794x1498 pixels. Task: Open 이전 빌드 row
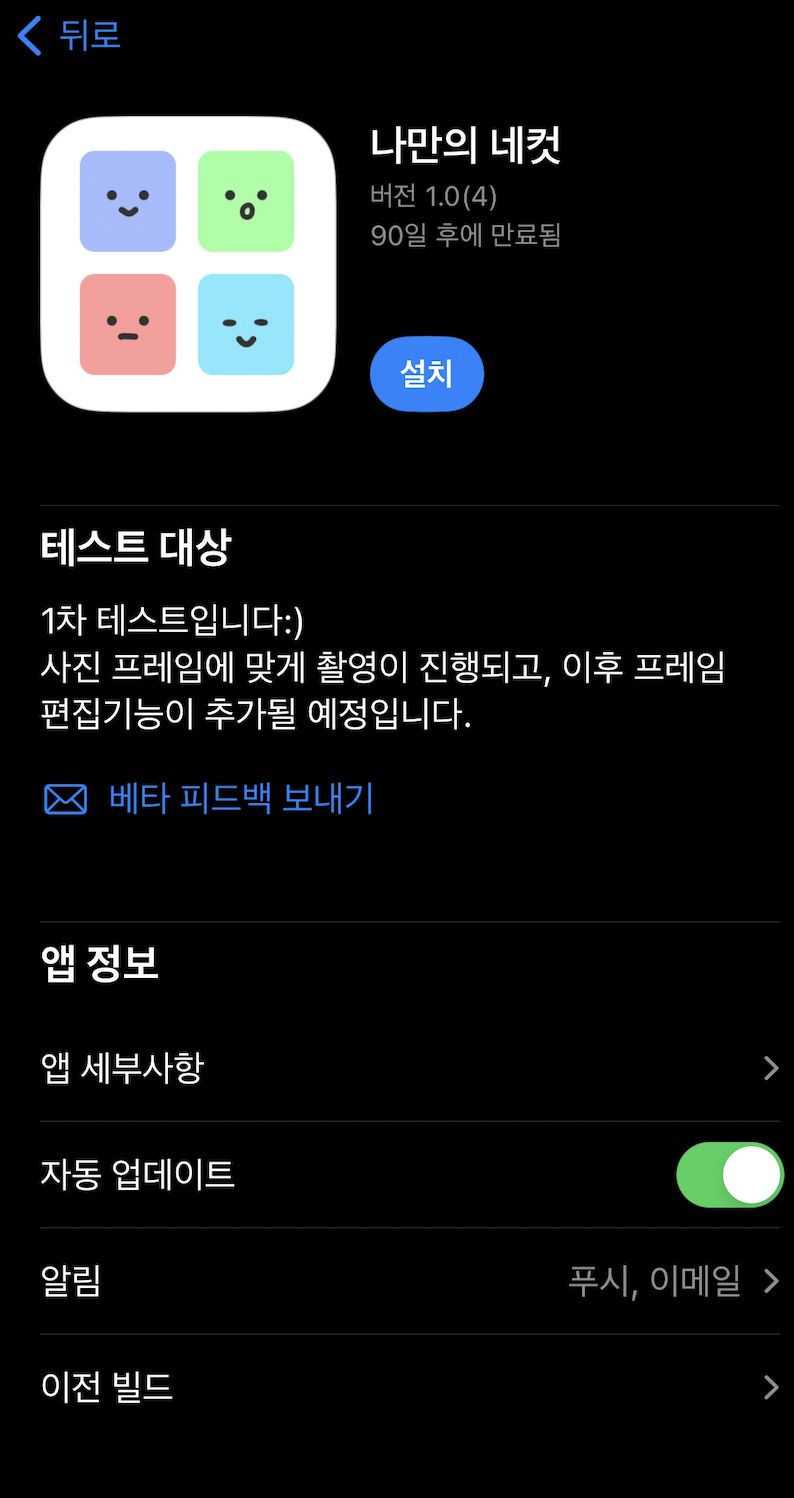(x=409, y=1387)
